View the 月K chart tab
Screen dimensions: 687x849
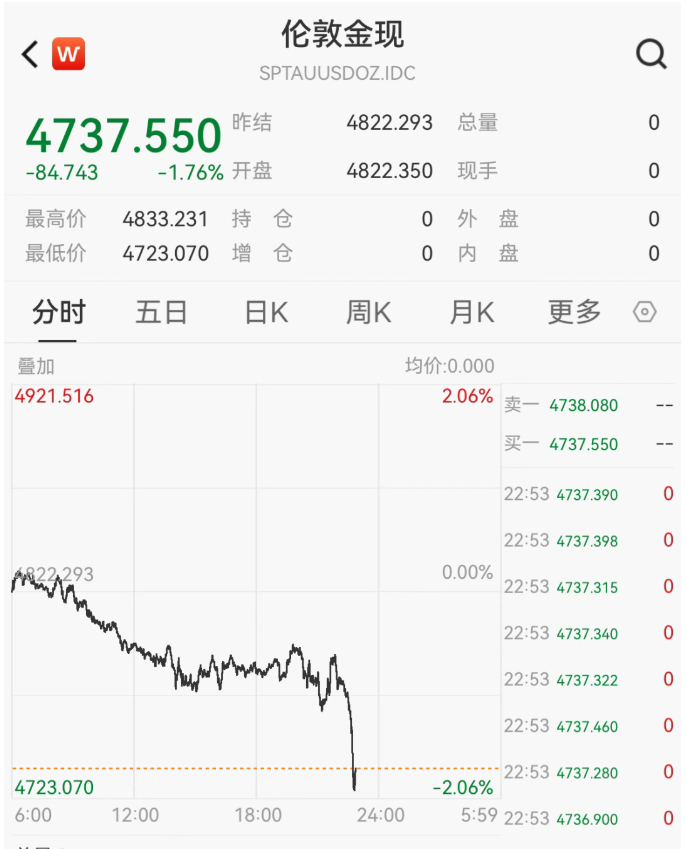pos(472,313)
